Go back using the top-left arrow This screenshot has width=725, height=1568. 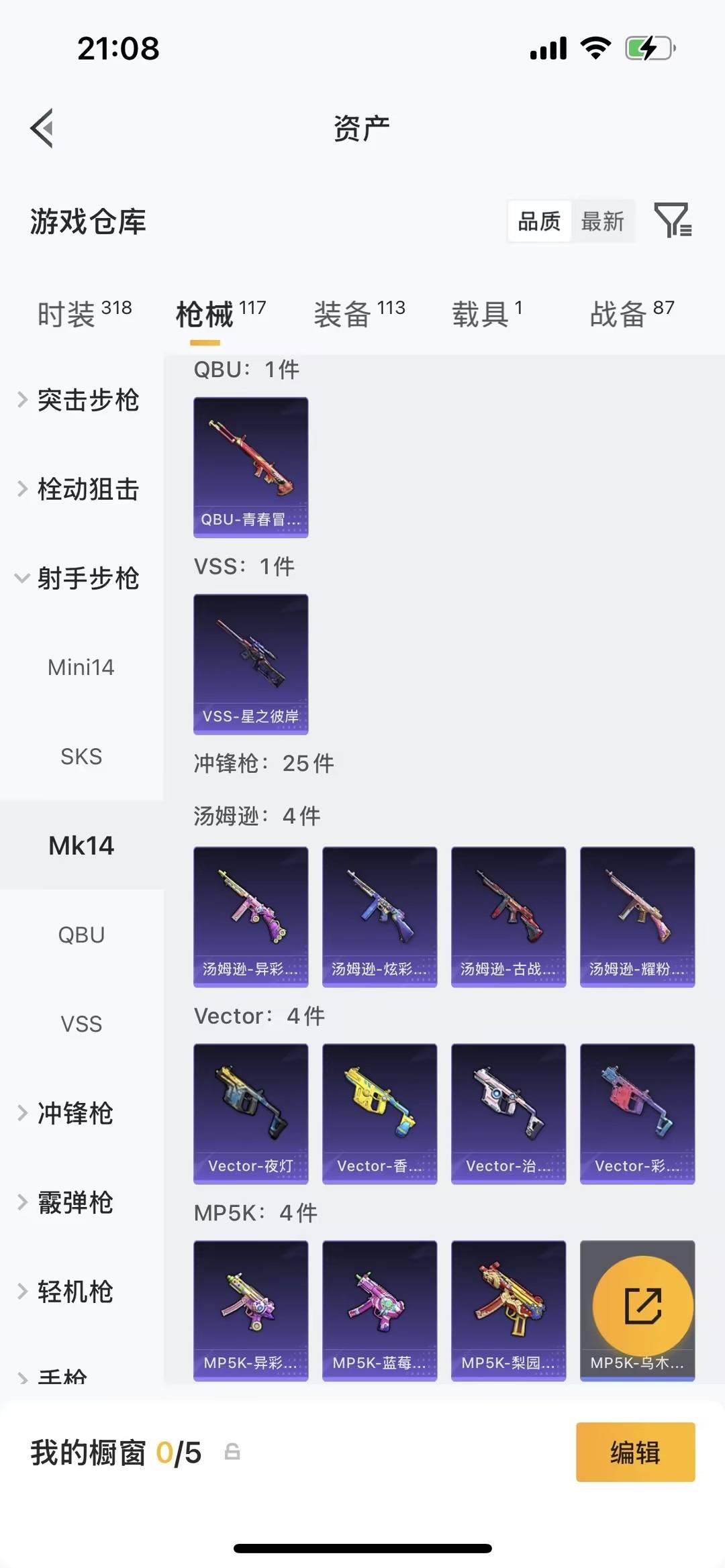[42, 127]
